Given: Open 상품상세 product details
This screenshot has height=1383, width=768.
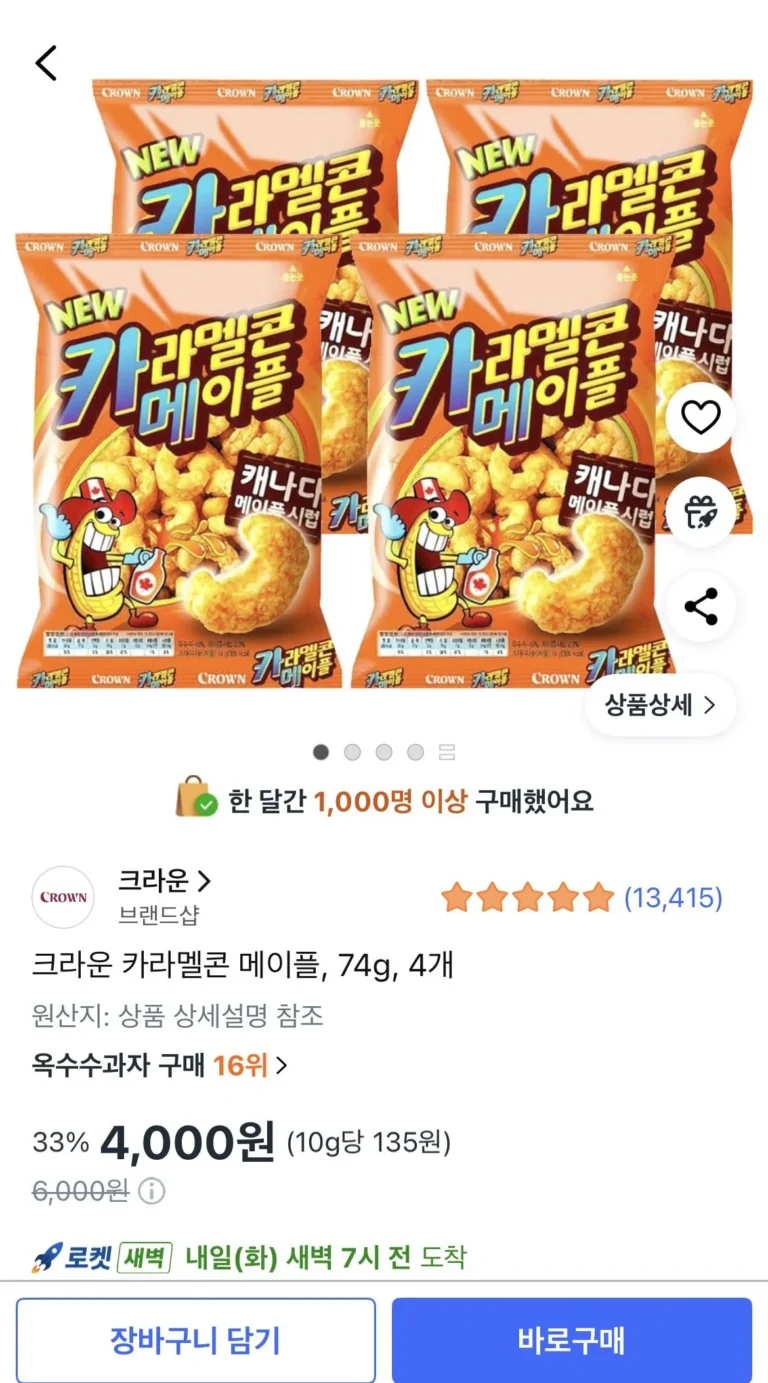Looking at the screenshot, I should 660,705.
